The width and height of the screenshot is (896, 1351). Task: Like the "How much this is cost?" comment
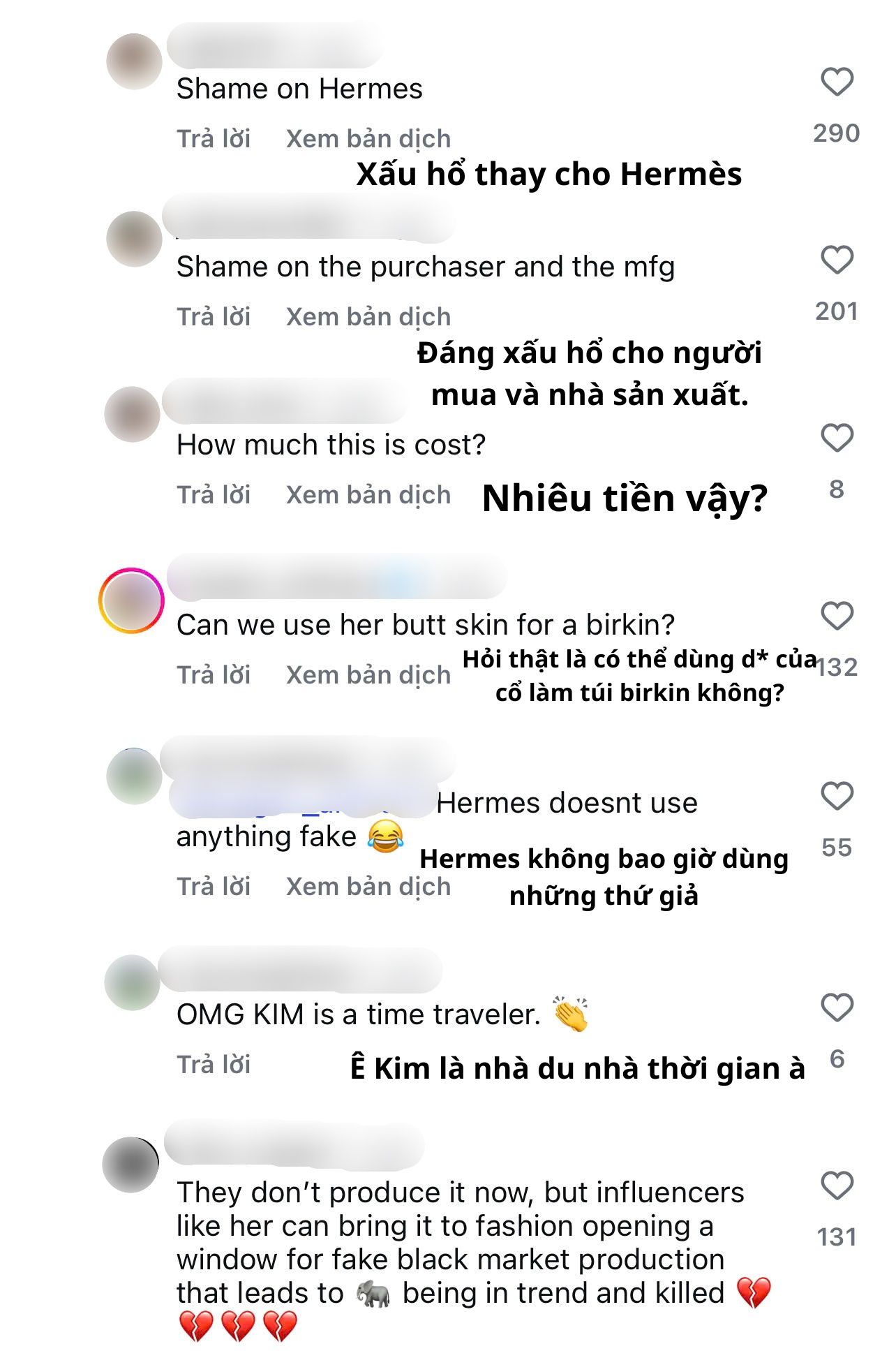[x=837, y=438]
